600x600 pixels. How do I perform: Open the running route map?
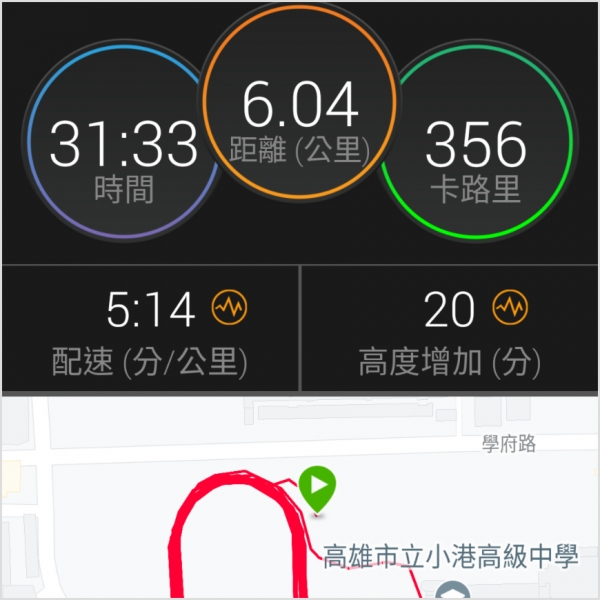tap(300, 500)
